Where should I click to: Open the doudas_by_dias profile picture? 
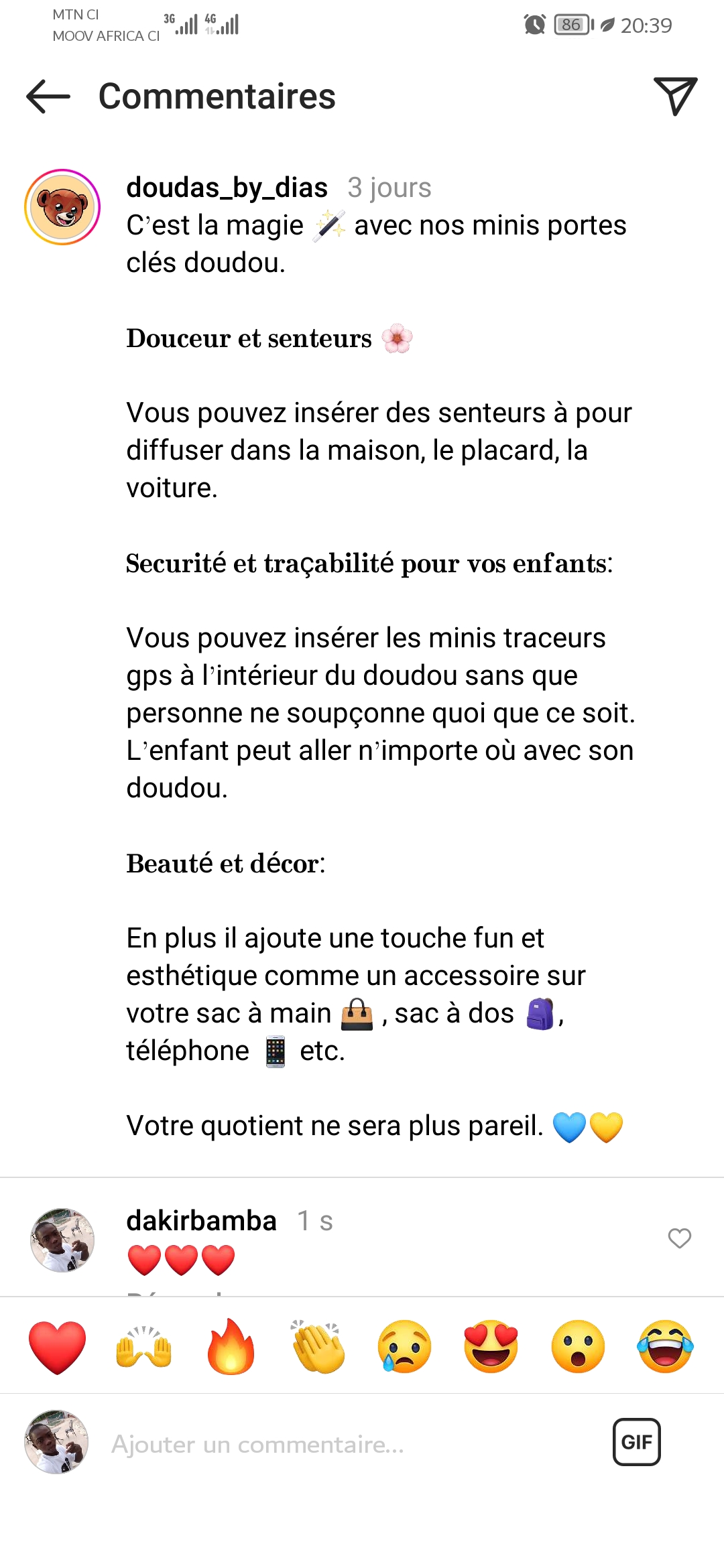pos(62,207)
